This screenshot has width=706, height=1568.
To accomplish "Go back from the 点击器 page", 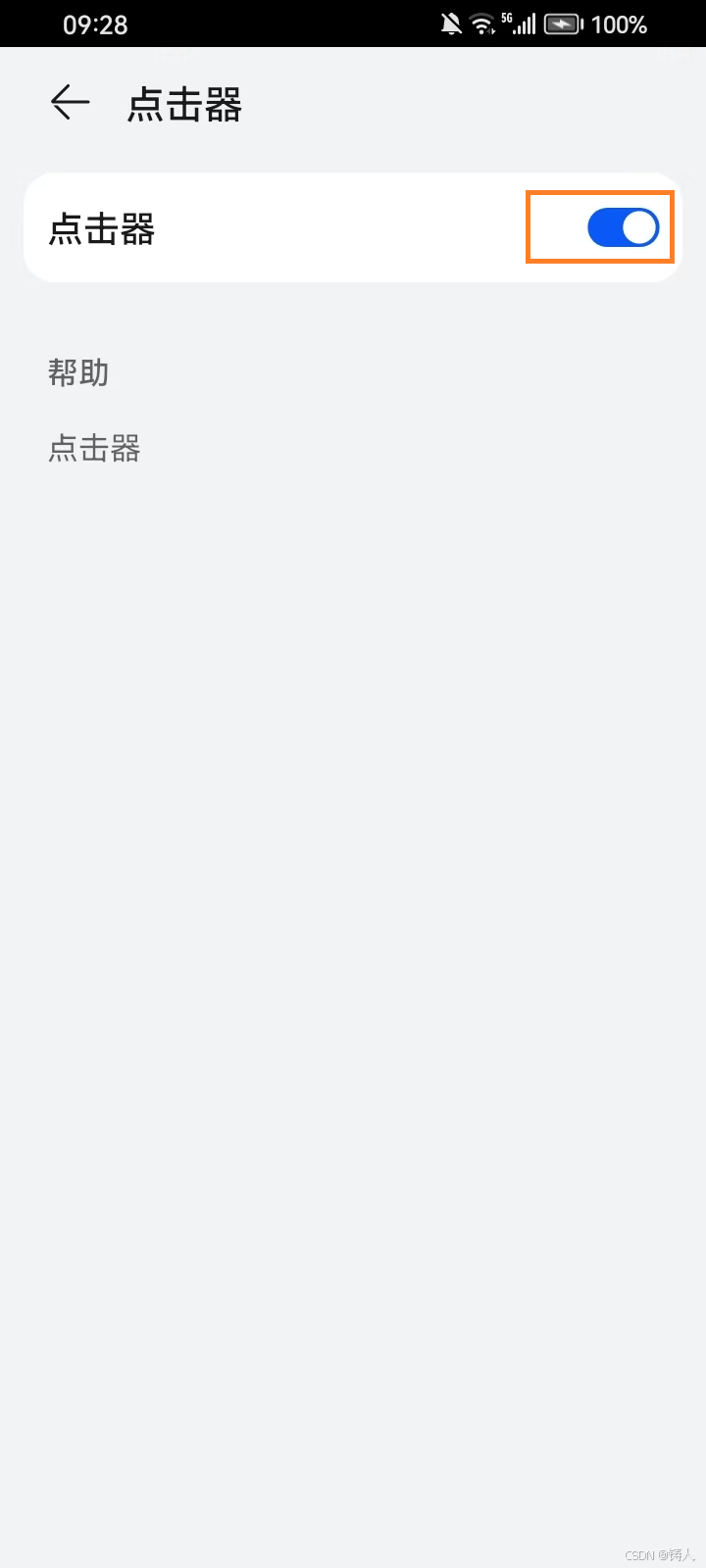I will click(71, 103).
